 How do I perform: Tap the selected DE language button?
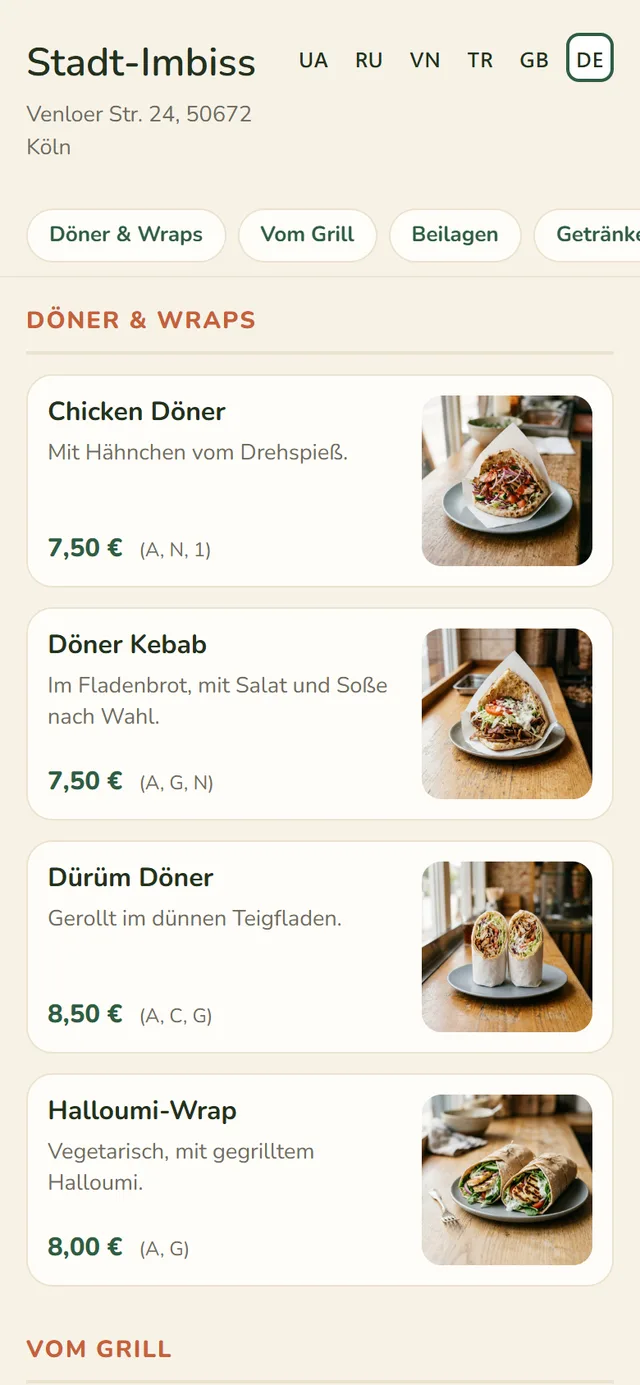(x=590, y=59)
